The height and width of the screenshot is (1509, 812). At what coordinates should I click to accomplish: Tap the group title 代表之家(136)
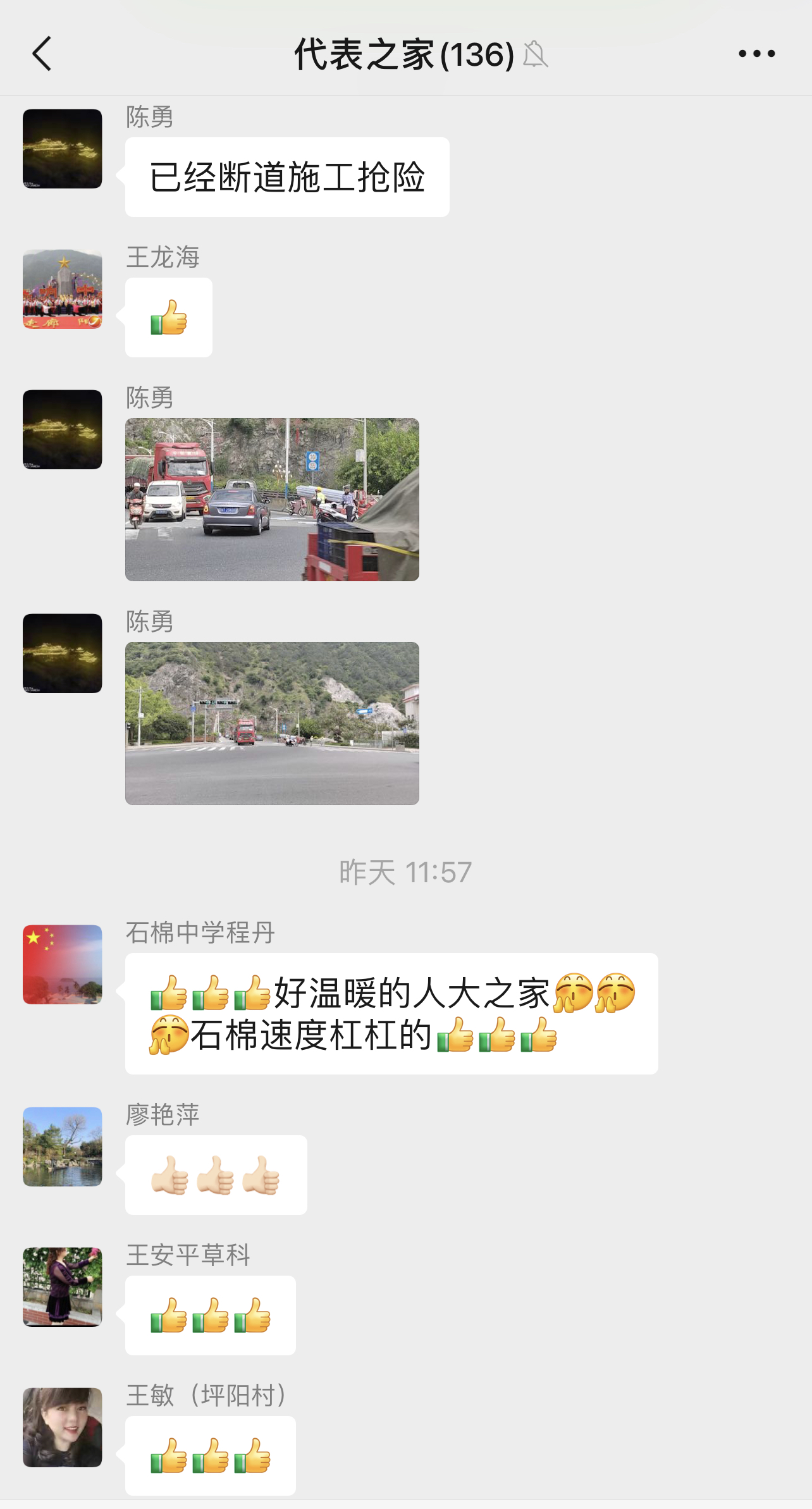point(402,54)
